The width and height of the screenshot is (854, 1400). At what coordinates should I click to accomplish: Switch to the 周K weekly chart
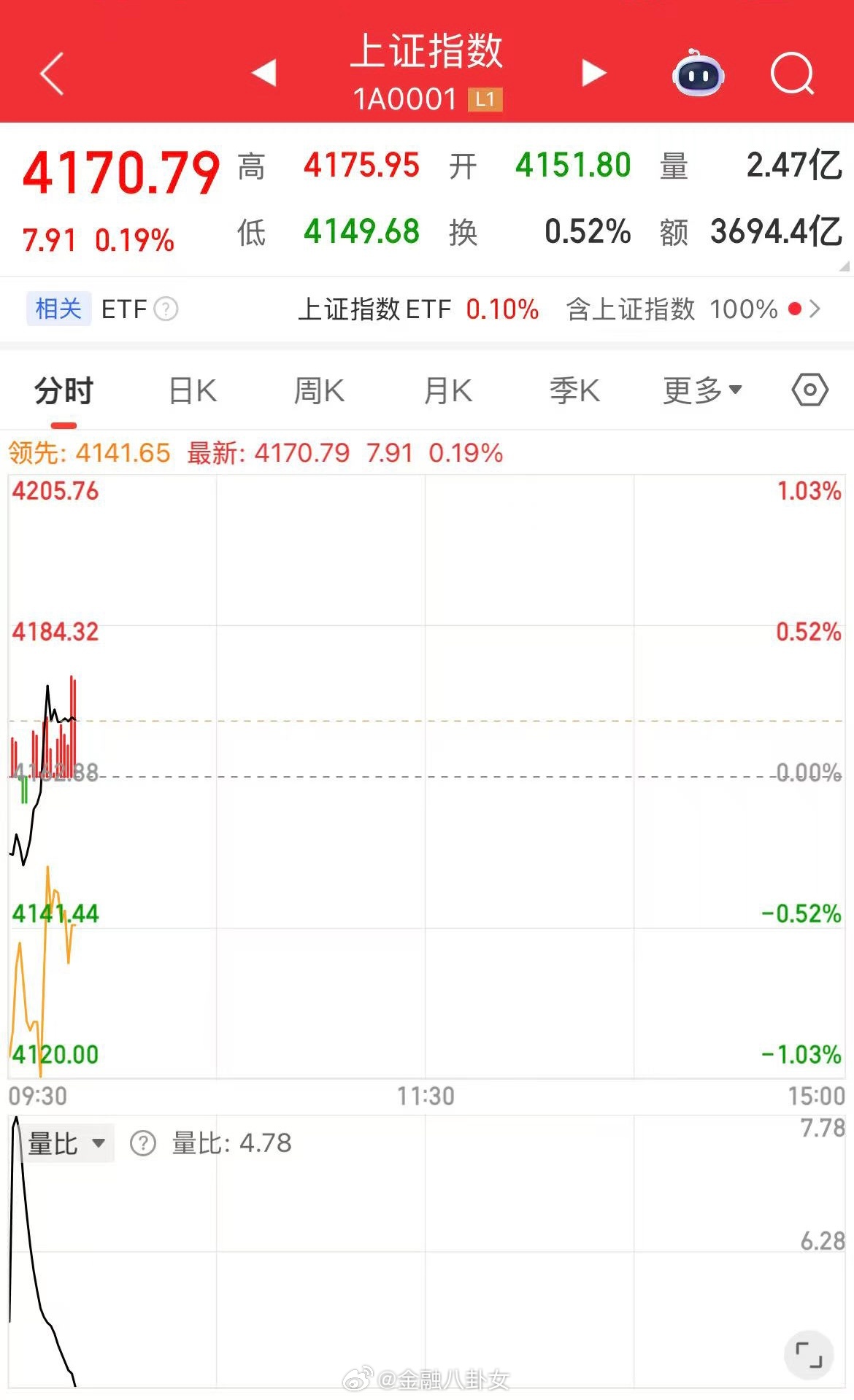point(319,390)
